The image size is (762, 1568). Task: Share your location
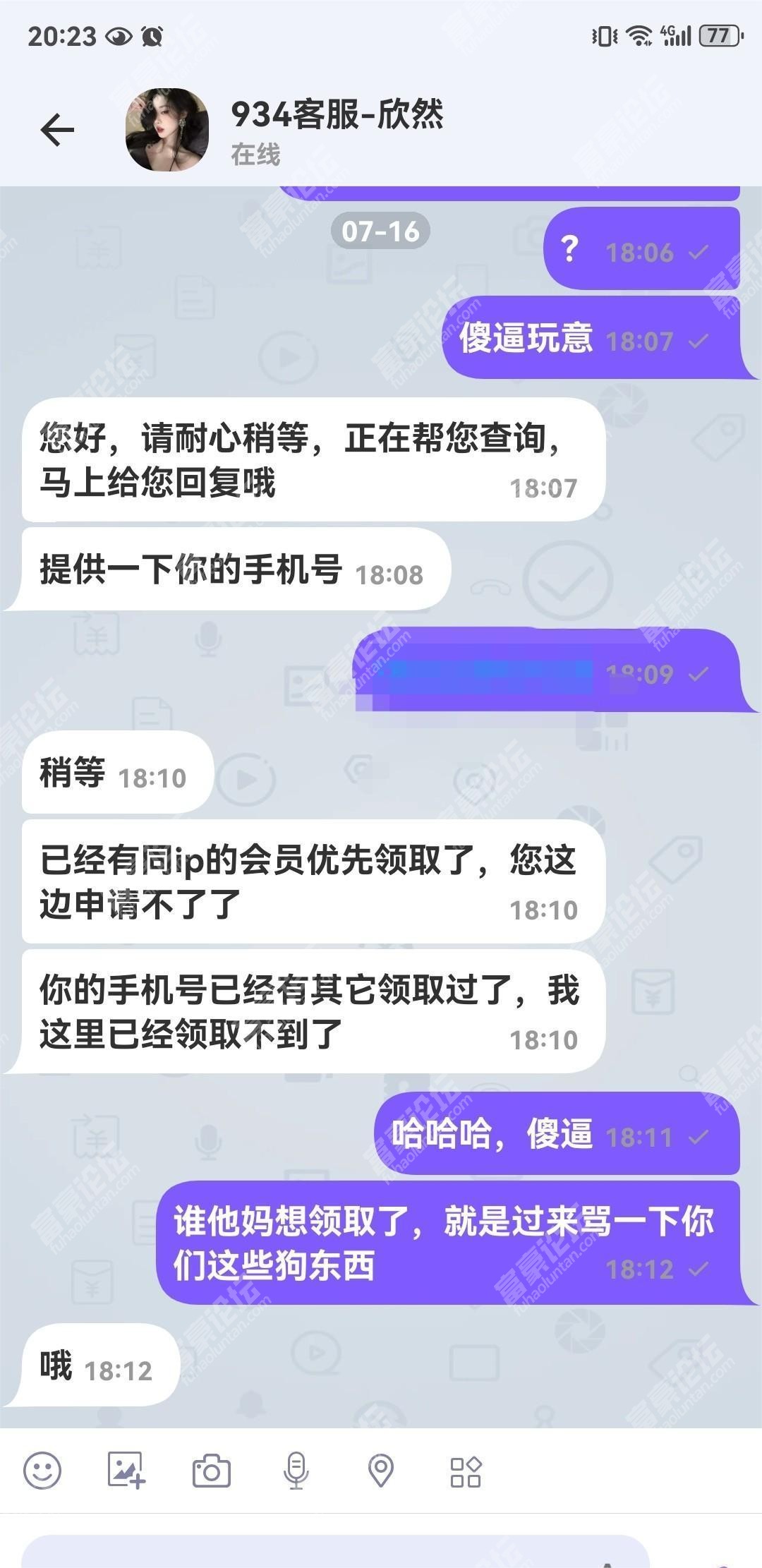[x=380, y=1471]
